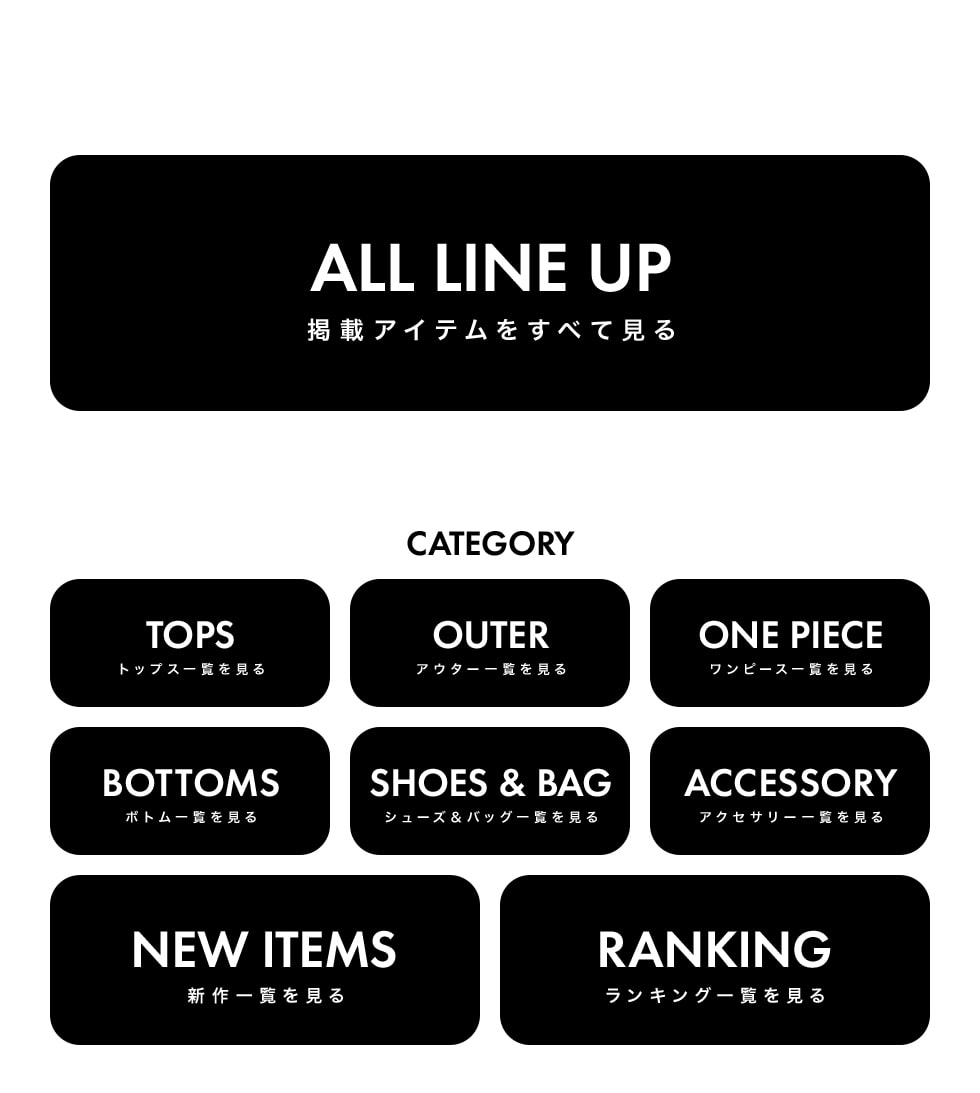Open the TOPS category

pyautogui.click(x=190, y=643)
